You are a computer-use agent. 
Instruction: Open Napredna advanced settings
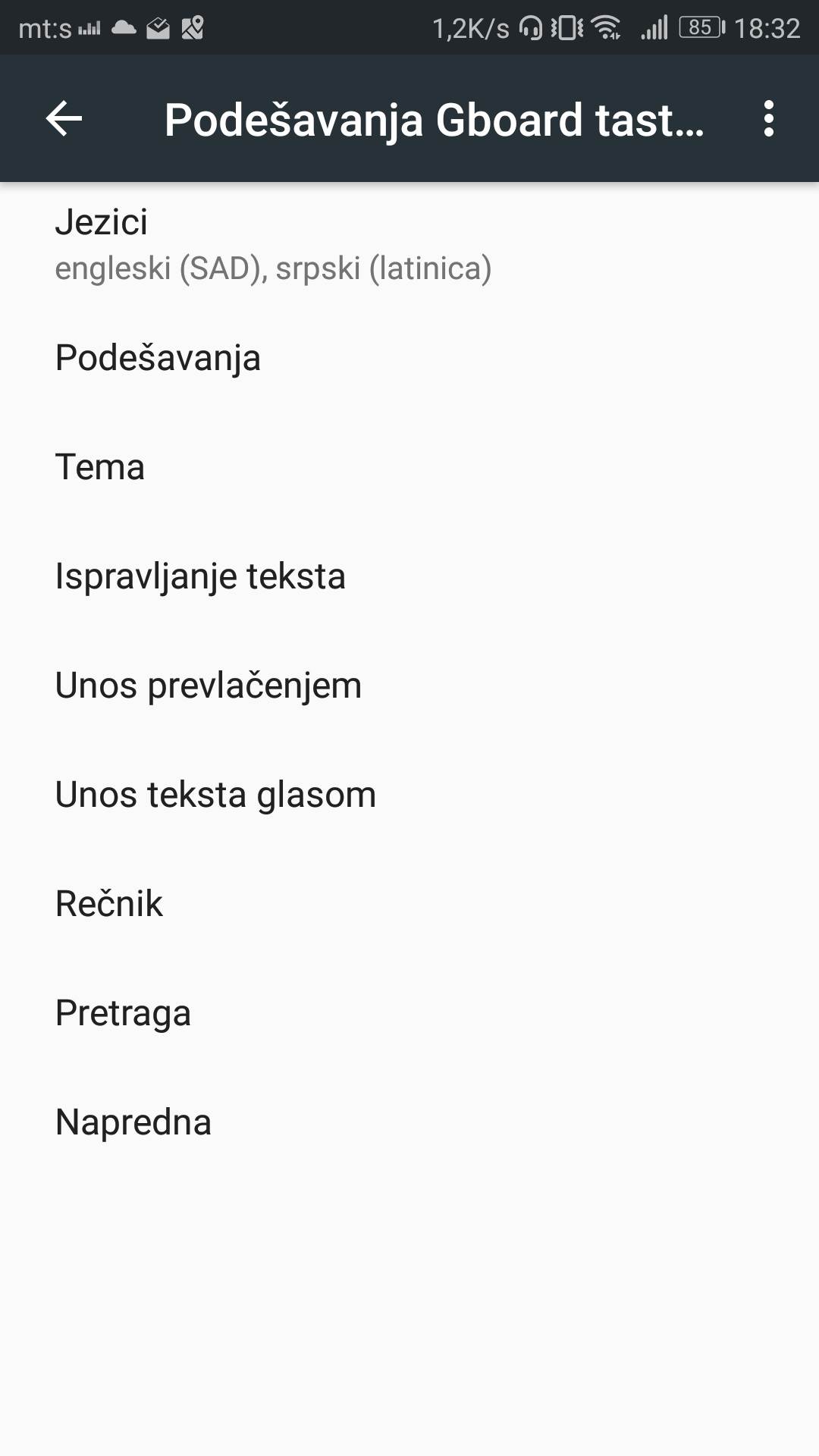click(133, 1122)
